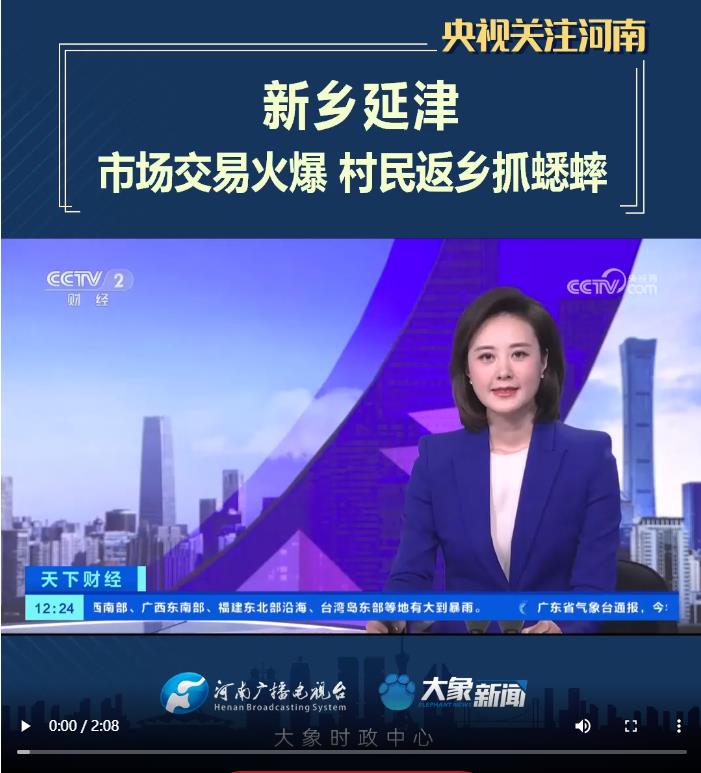Enter fullscreen mode

[x=631, y=726]
